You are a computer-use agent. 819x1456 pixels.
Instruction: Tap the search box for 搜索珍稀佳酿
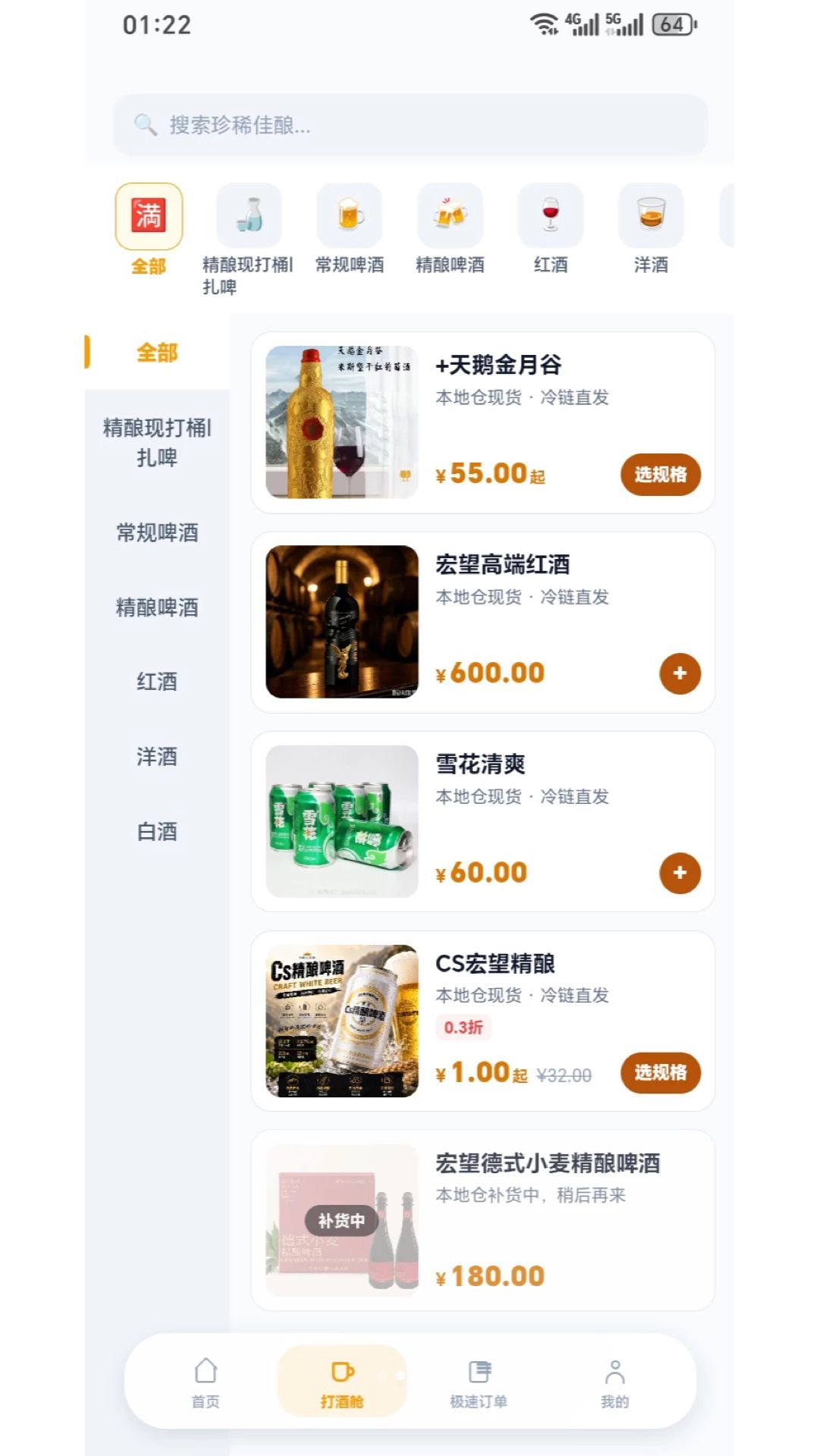410,125
